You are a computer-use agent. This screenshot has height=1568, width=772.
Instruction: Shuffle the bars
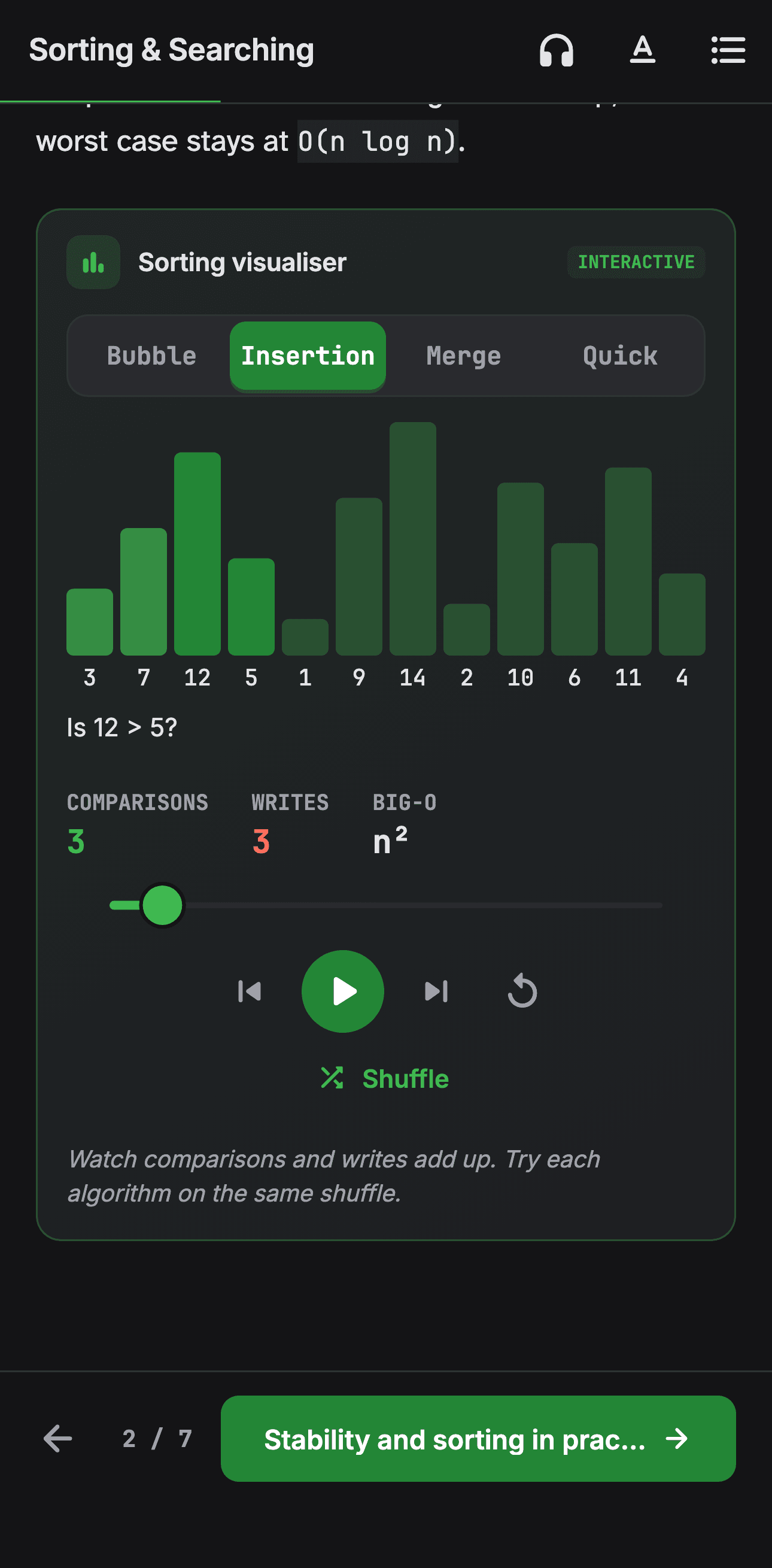click(385, 1078)
